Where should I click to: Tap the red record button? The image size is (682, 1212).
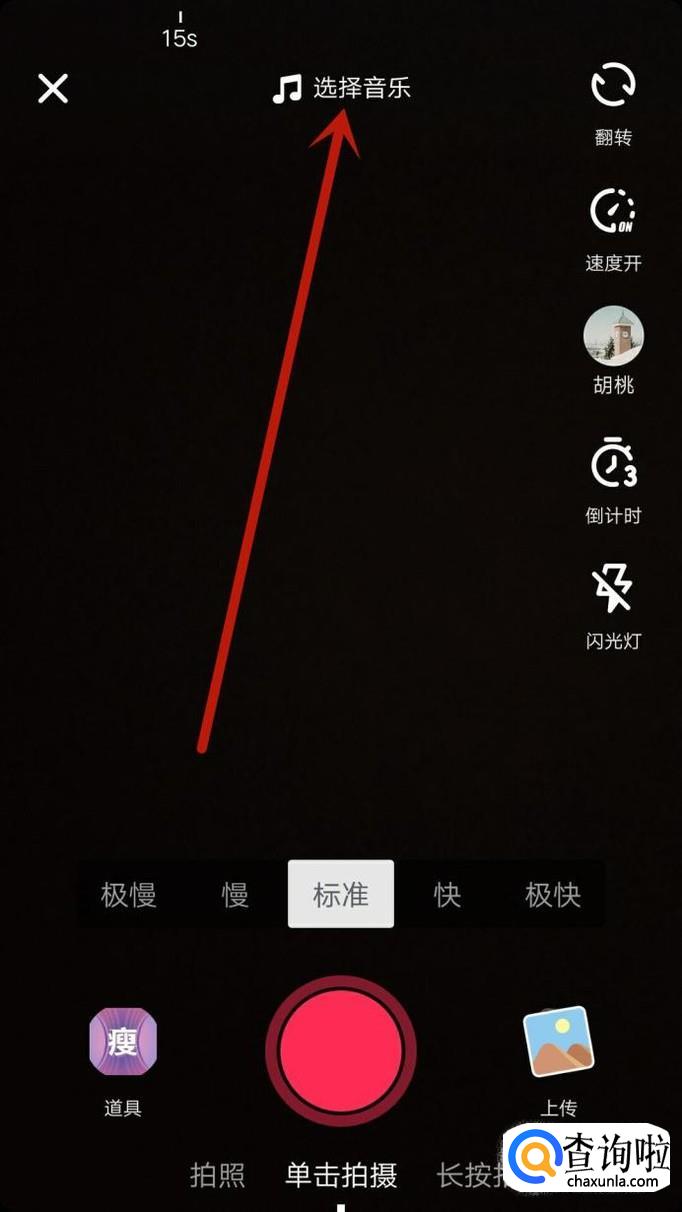[x=341, y=1051]
